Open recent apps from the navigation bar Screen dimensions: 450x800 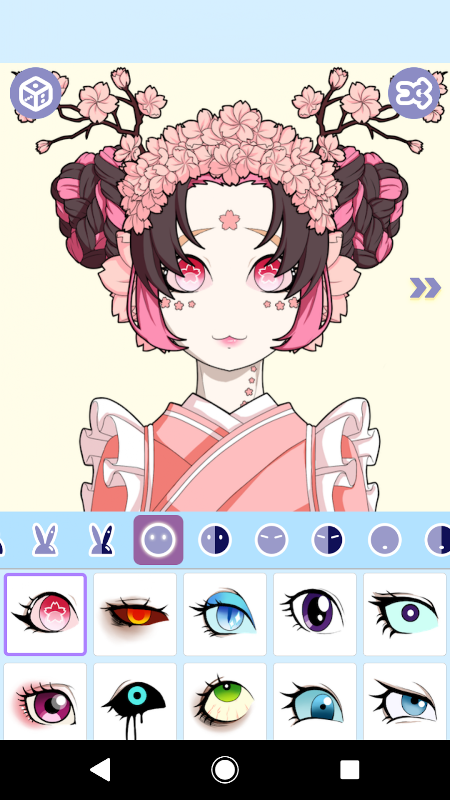pyautogui.click(x=349, y=769)
